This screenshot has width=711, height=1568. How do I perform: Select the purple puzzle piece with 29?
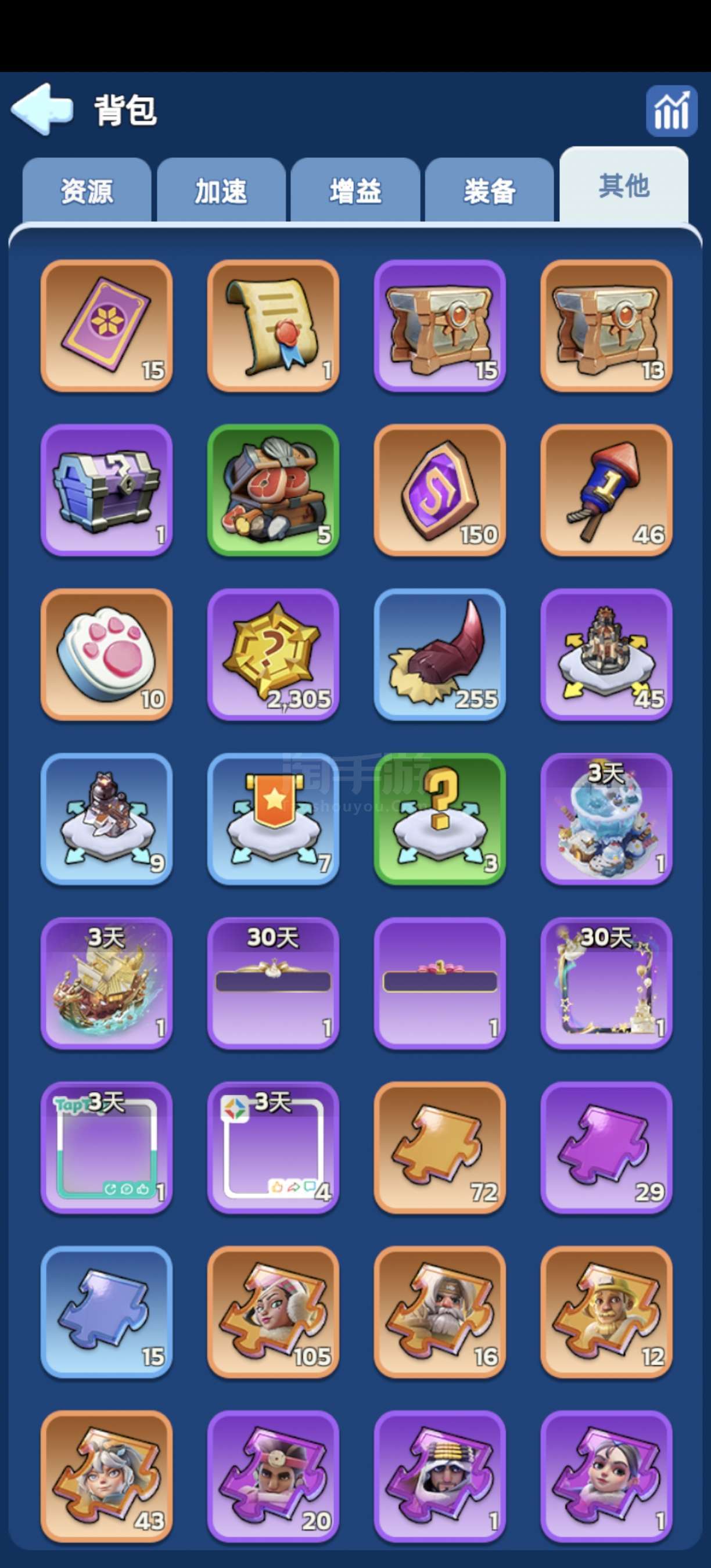coord(606,1148)
